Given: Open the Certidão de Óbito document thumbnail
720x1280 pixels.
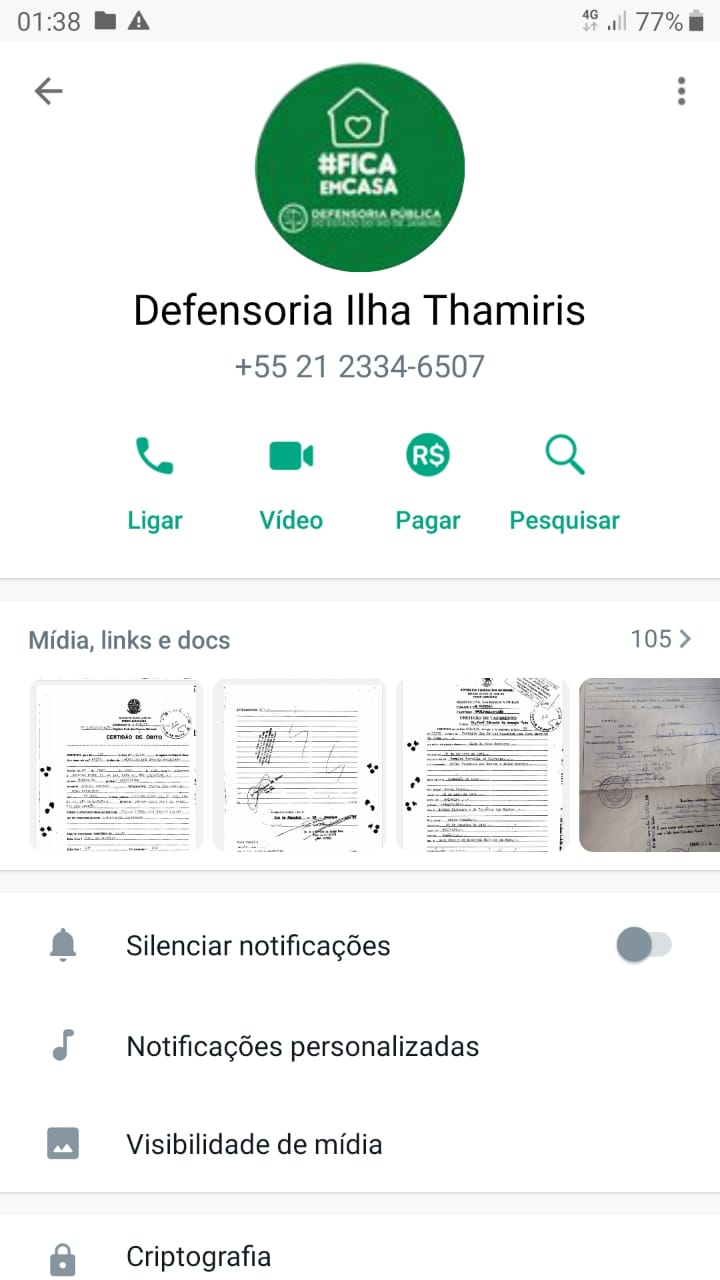Looking at the screenshot, I should coord(116,765).
